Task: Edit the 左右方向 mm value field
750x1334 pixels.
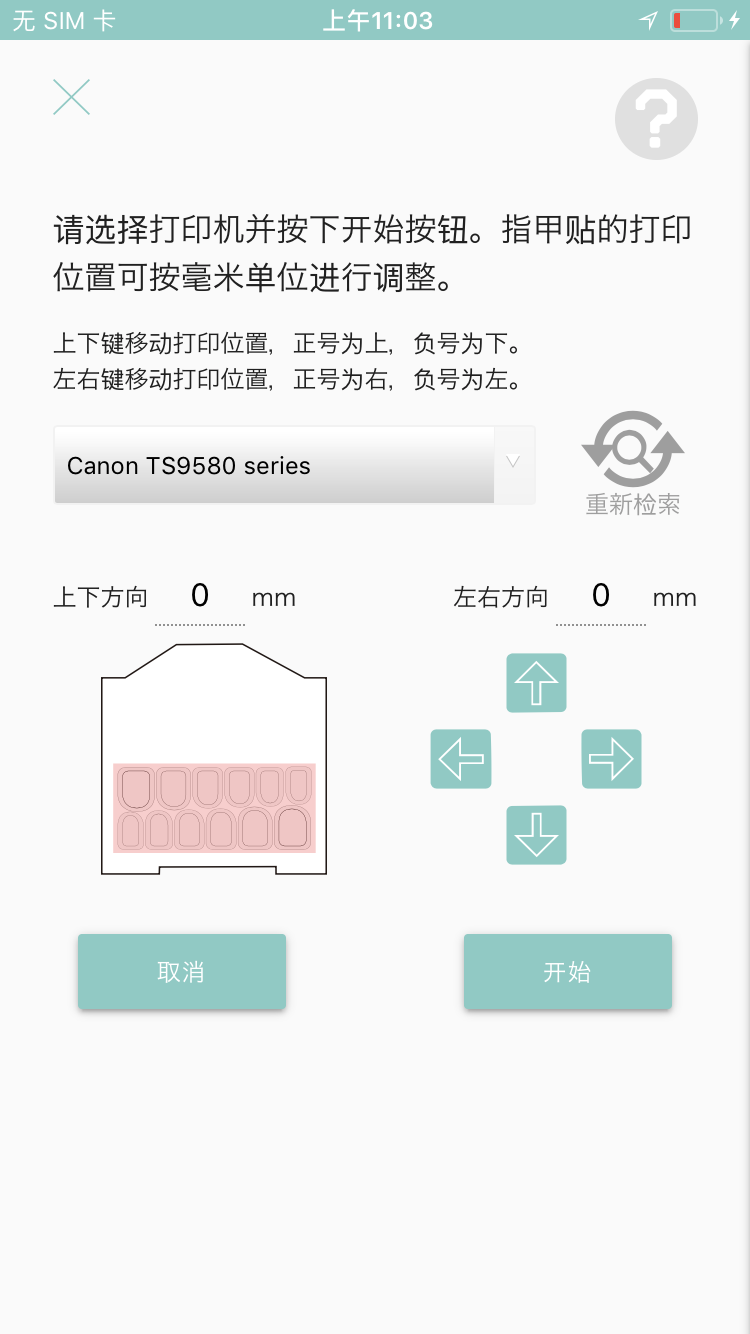Action: pyautogui.click(x=600, y=597)
